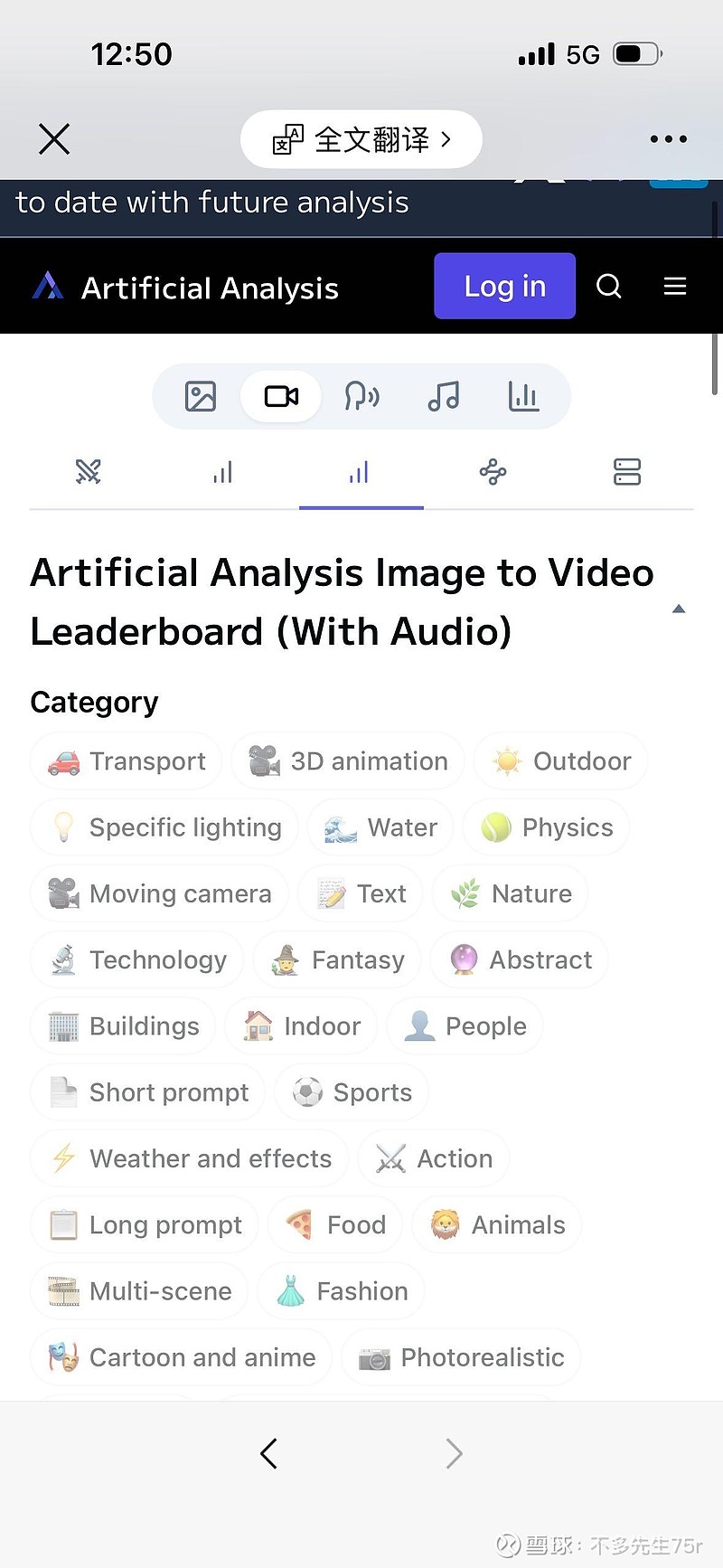
Task: Open the full-text translate option
Action: pos(361,139)
